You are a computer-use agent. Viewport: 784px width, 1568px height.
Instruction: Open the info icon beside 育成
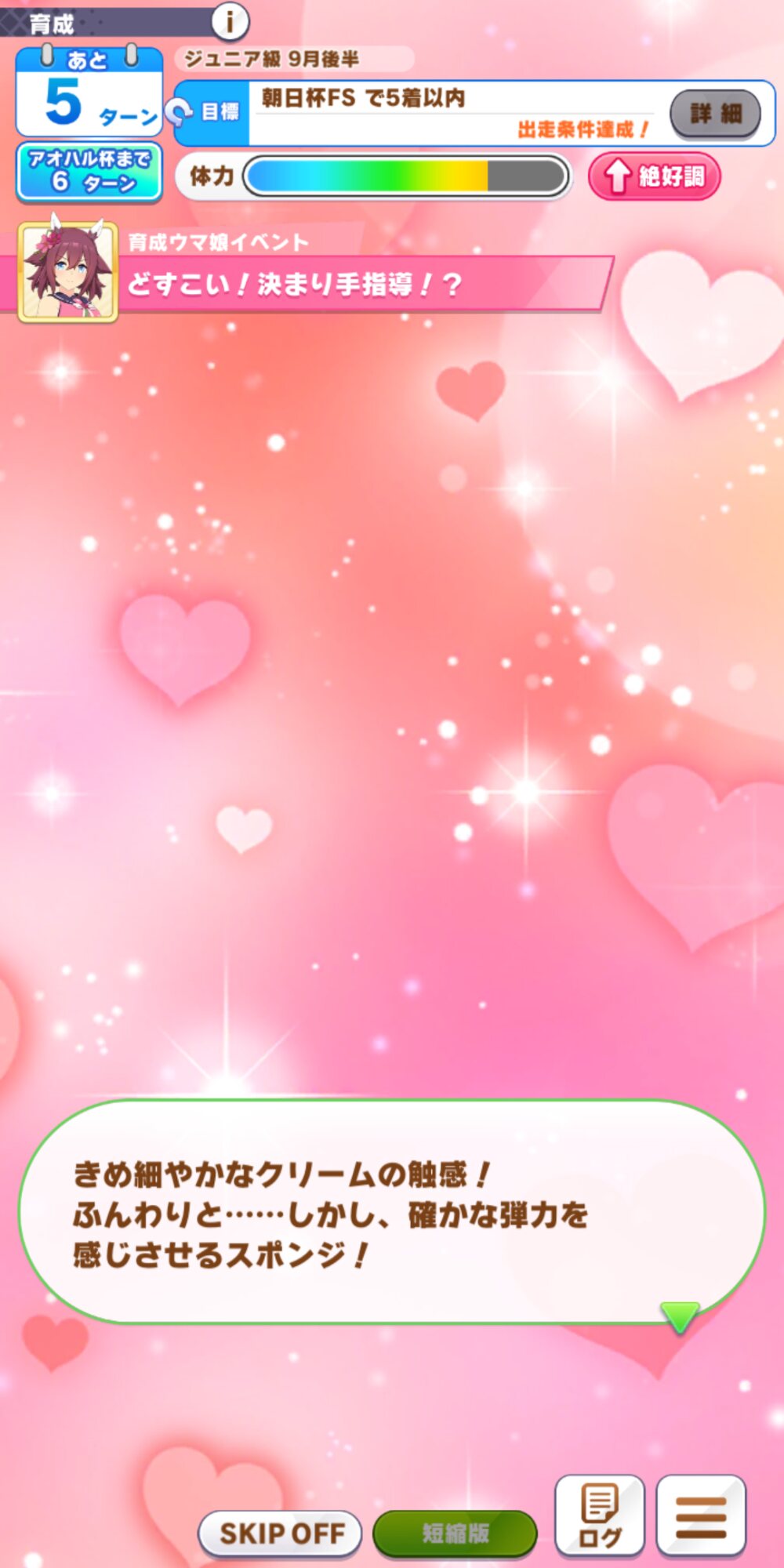coord(230,22)
